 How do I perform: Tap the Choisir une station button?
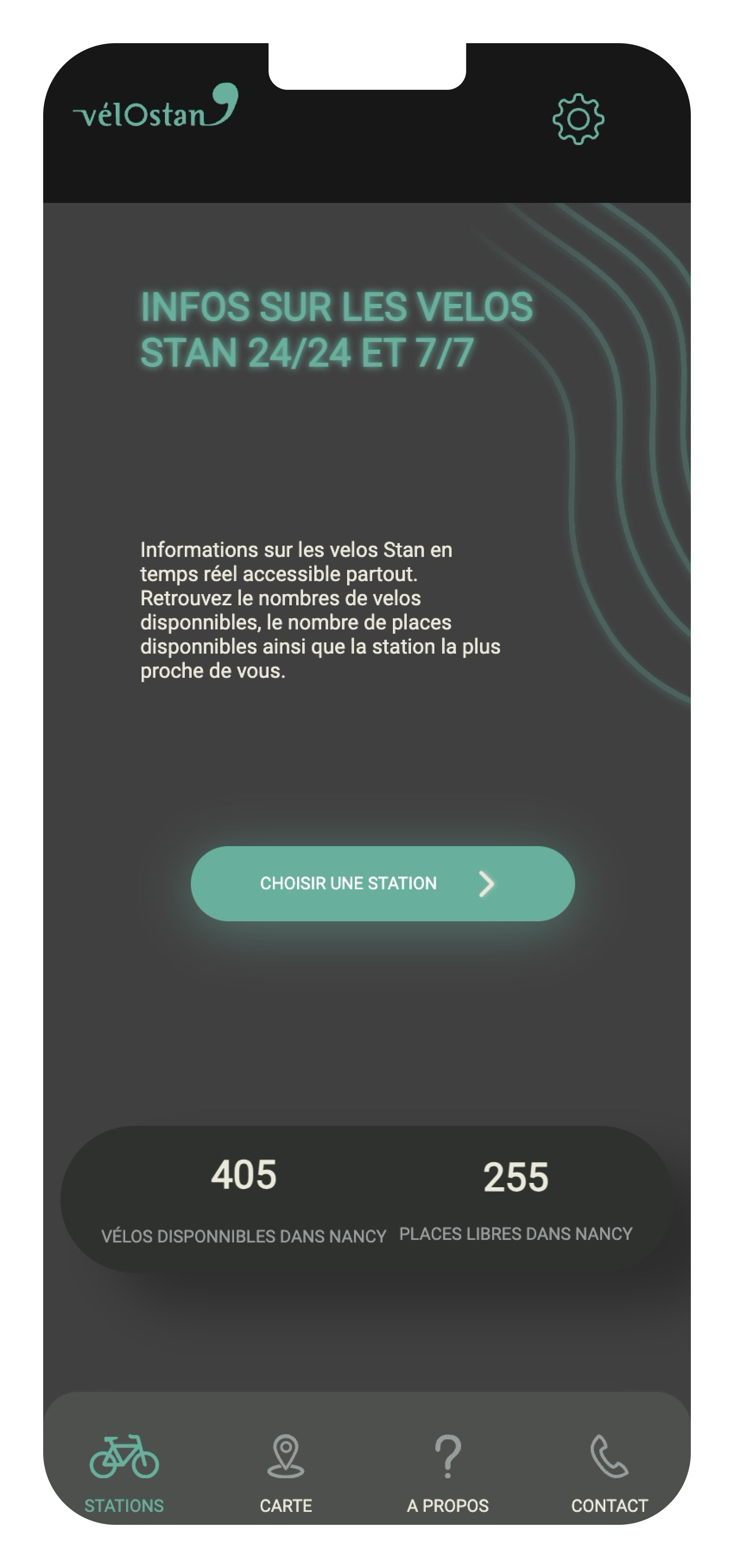[x=382, y=883]
